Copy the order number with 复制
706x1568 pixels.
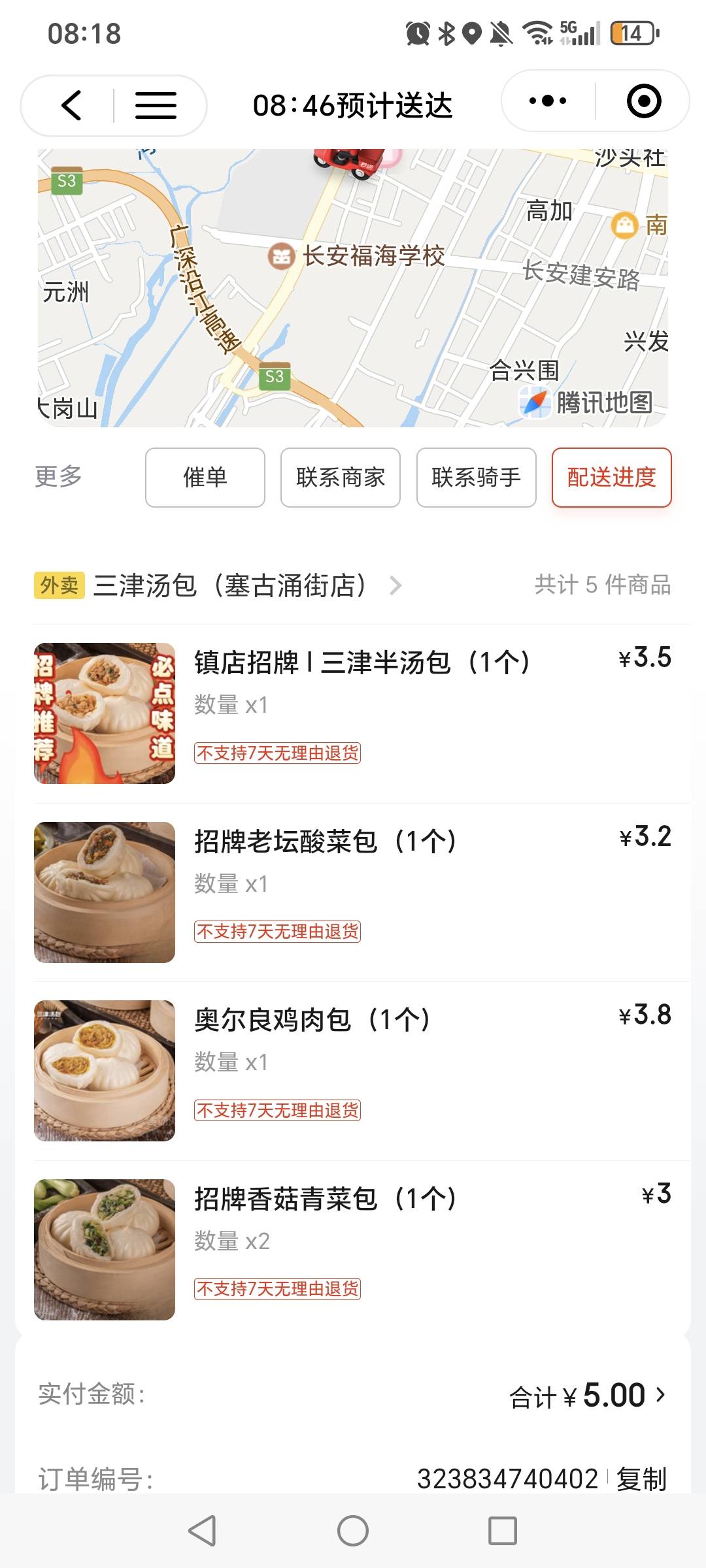[x=641, y=1478]
